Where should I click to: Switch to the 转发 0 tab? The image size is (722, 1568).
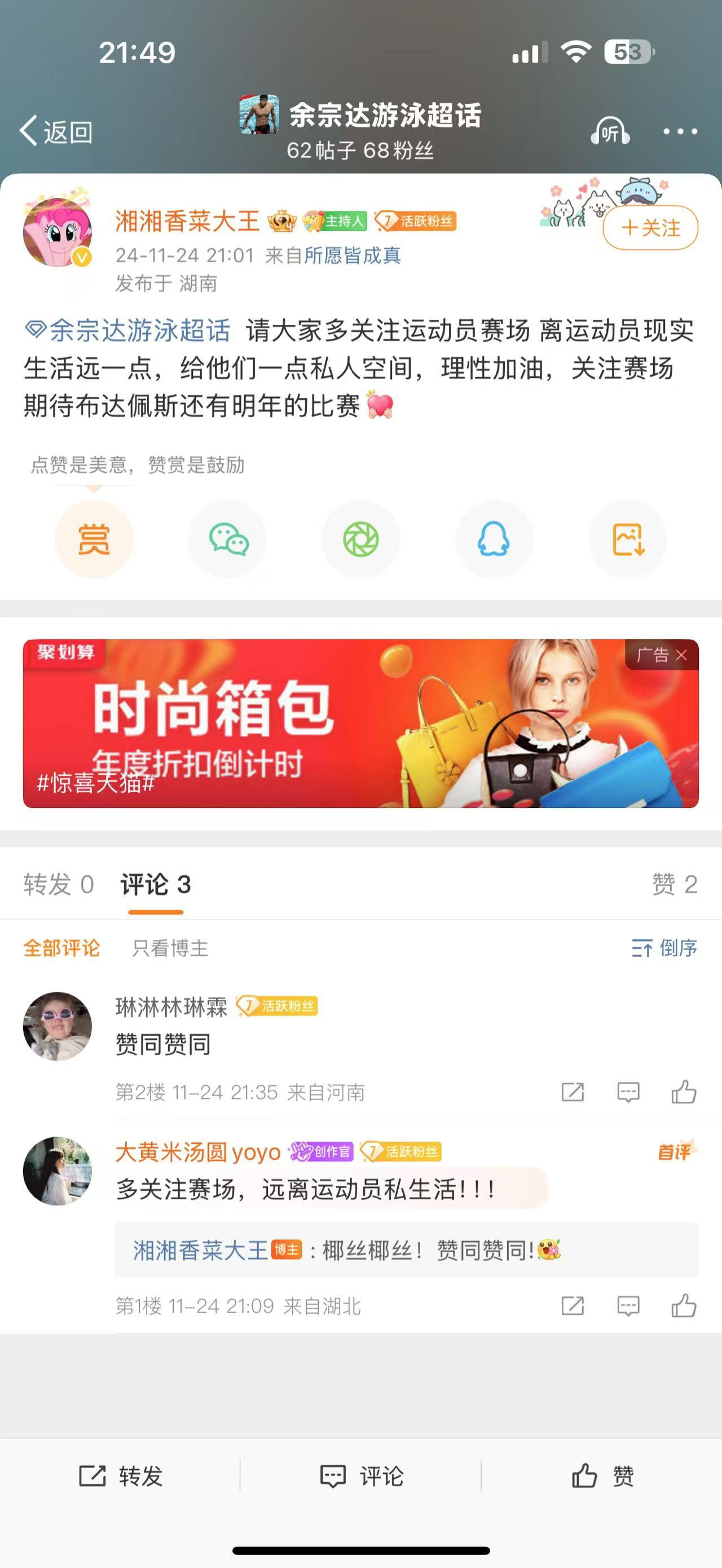pos(59,885)
